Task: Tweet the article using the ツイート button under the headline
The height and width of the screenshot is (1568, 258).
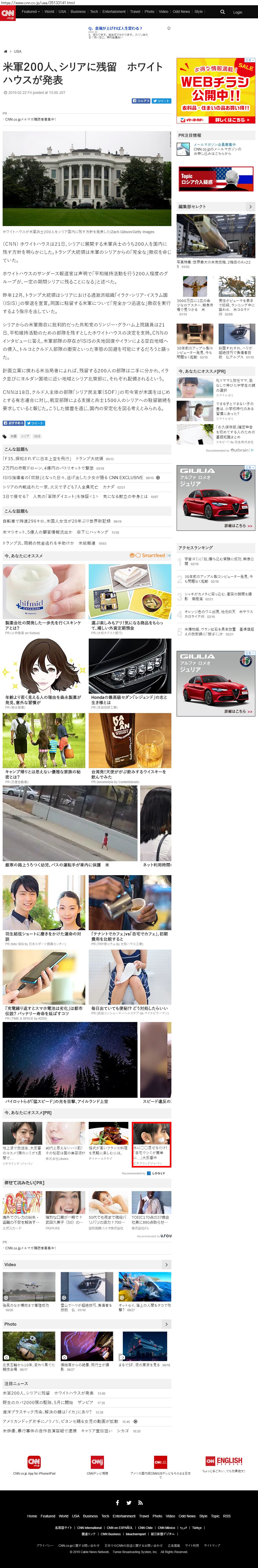Action: pyautogui.click(x=161, y=101)
